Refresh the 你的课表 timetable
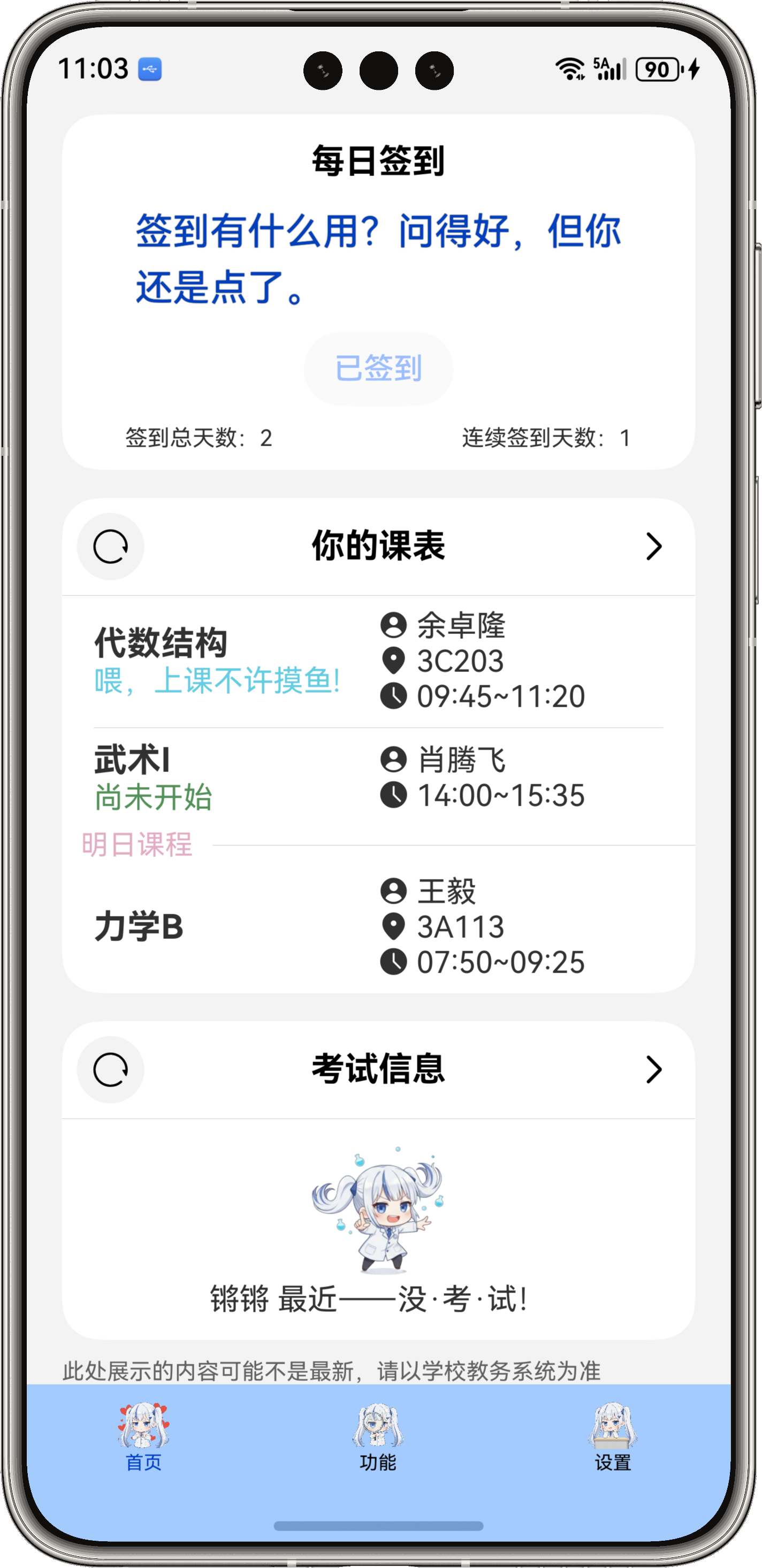The image size is (762, 1568). (110, 546)
